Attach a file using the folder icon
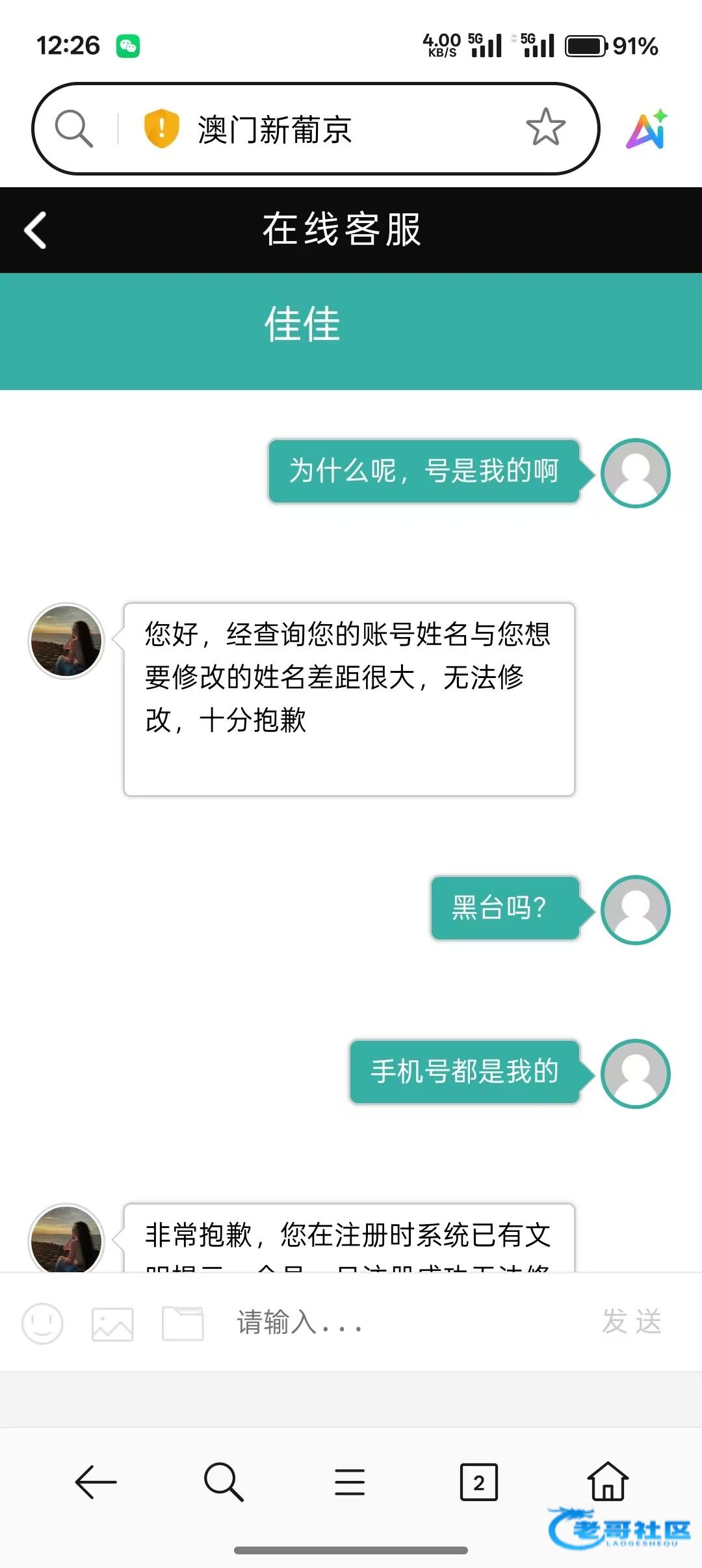Screen dimensions: 702x1568 (183, 1324)
